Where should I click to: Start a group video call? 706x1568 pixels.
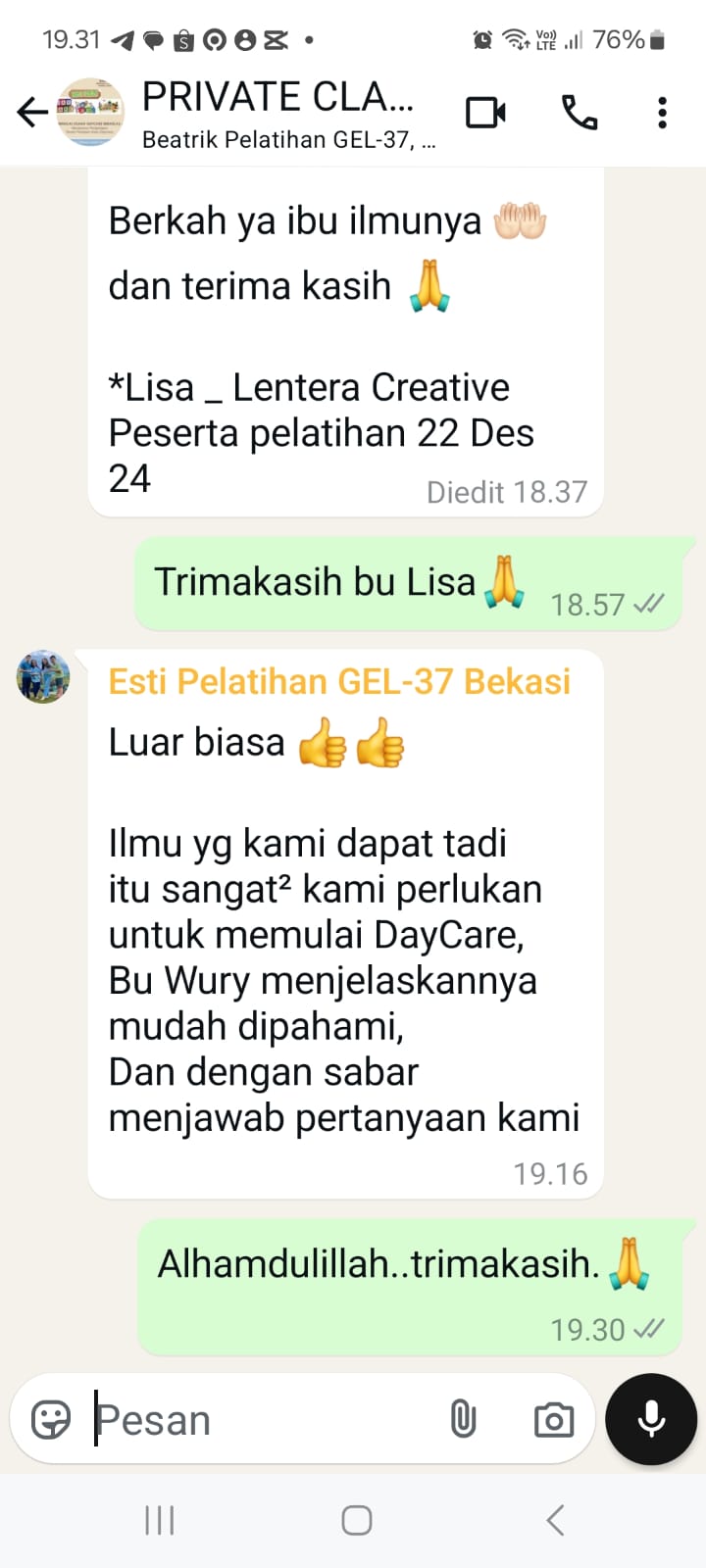pyautogui.click(x=485, y=113)
